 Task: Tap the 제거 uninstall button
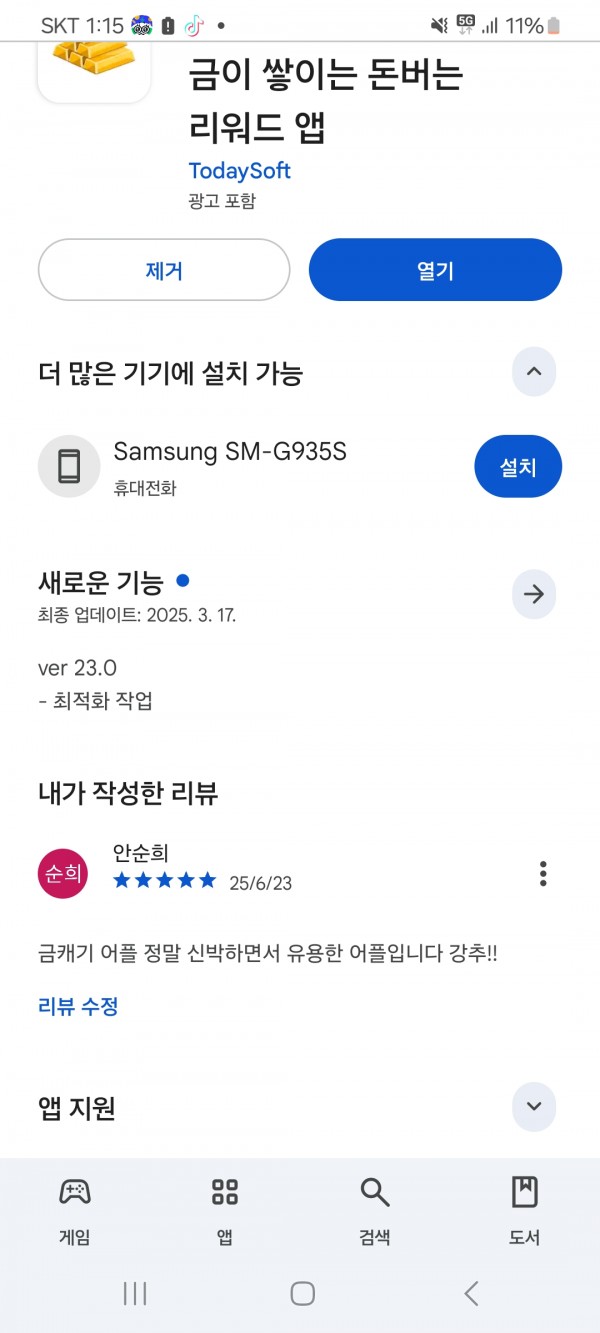(164, 270)
